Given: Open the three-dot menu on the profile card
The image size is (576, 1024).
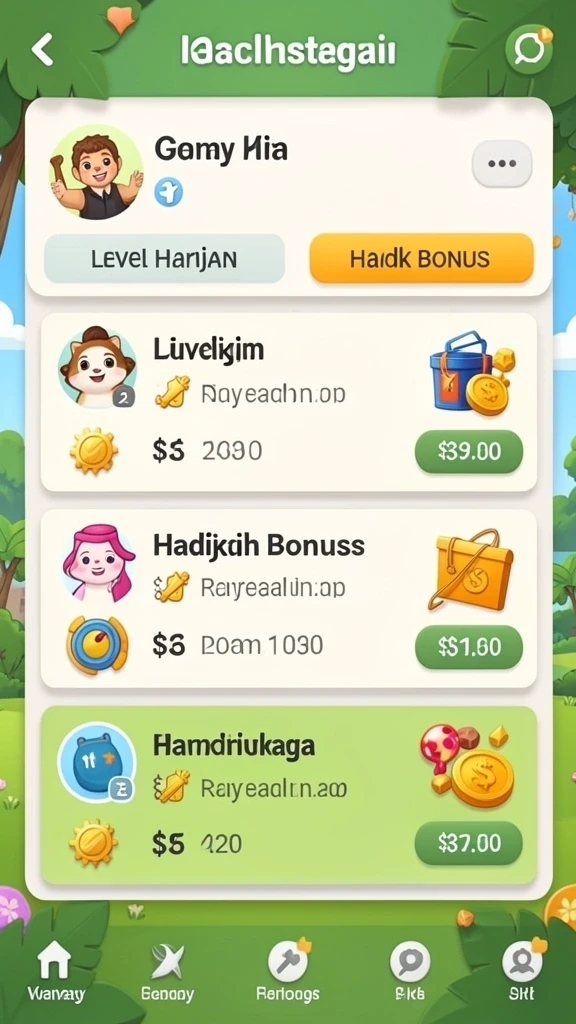Looking at the screenshot, I should click(502, 164).
